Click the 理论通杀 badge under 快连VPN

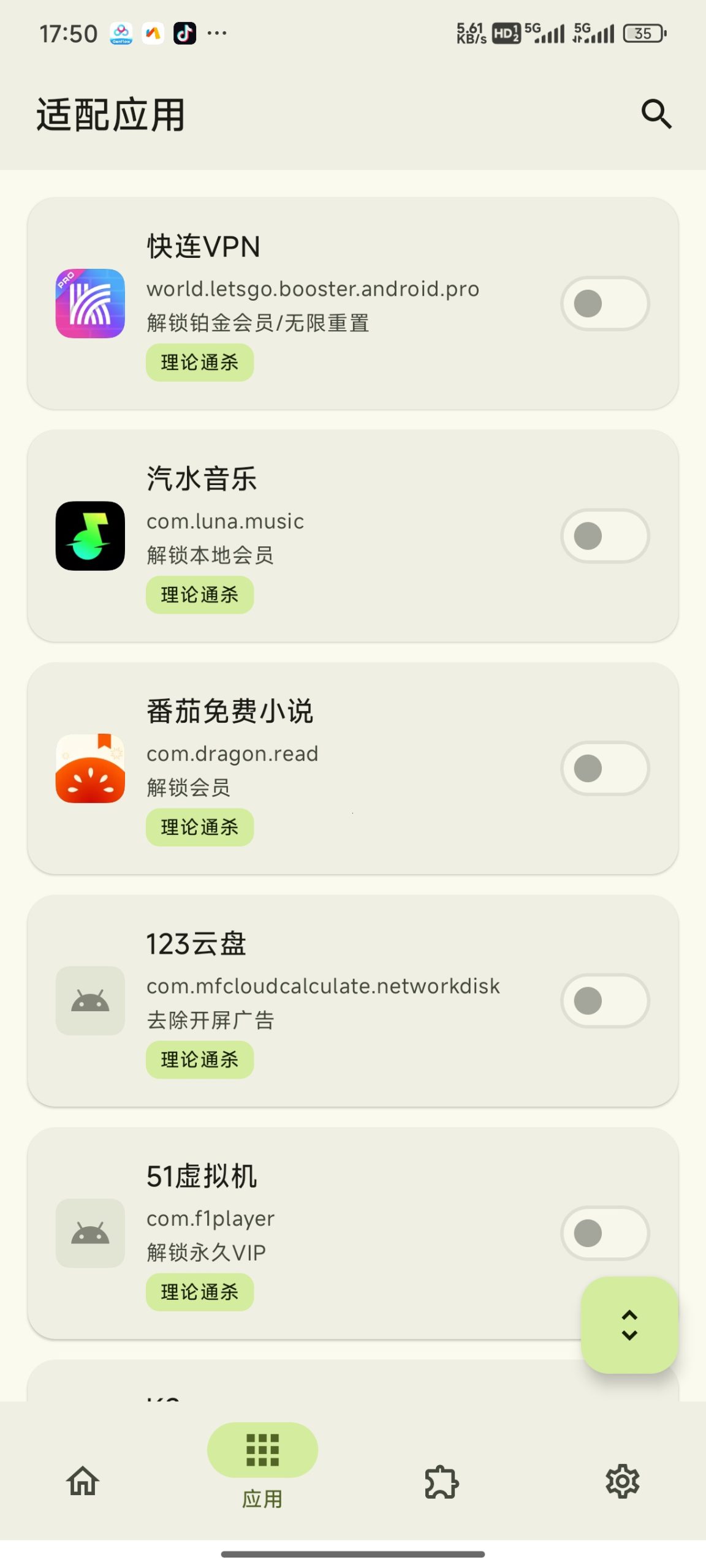click(x=199, y=363)
